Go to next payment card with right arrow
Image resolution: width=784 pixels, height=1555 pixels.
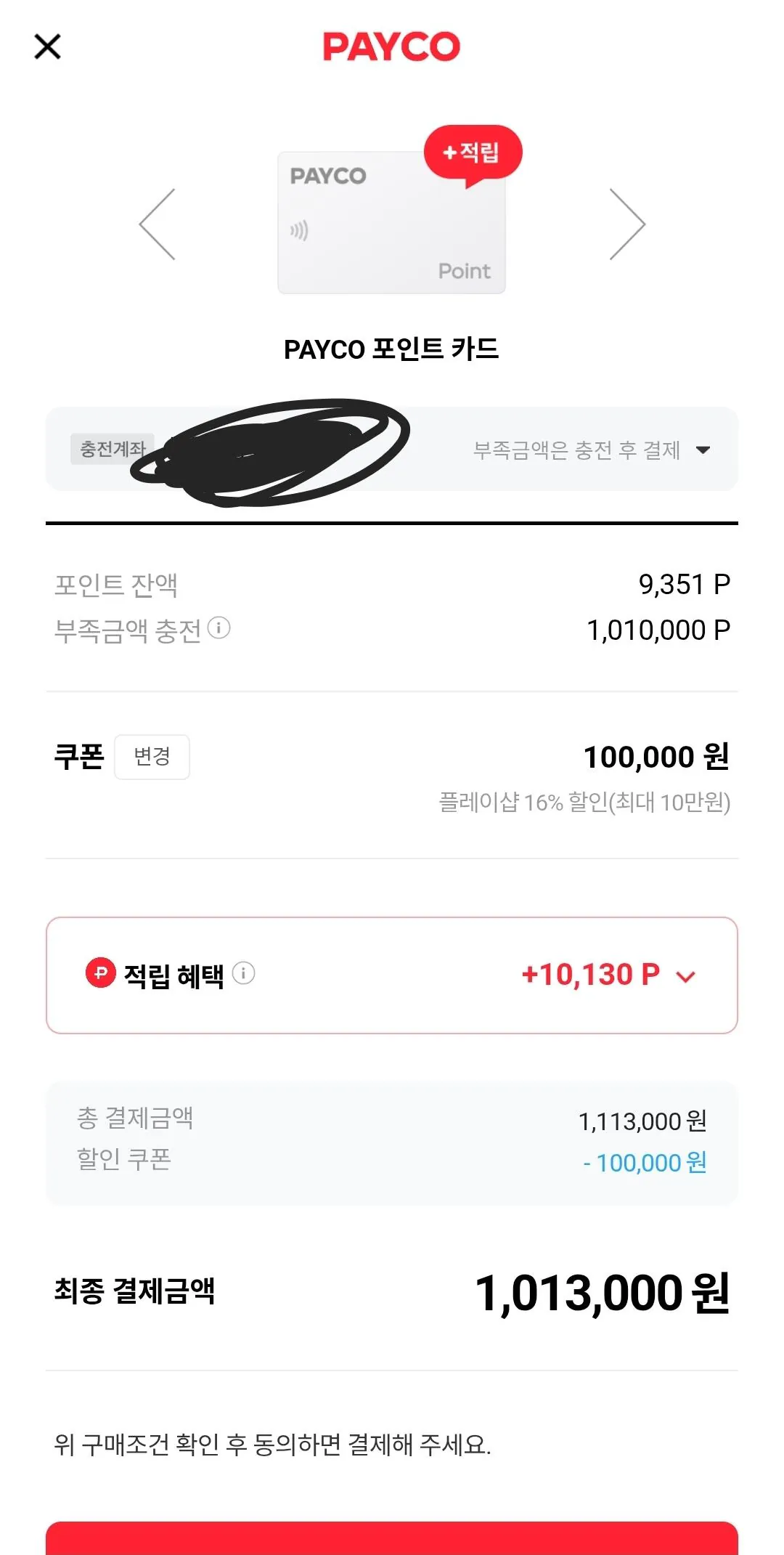[x=627, y=224]
